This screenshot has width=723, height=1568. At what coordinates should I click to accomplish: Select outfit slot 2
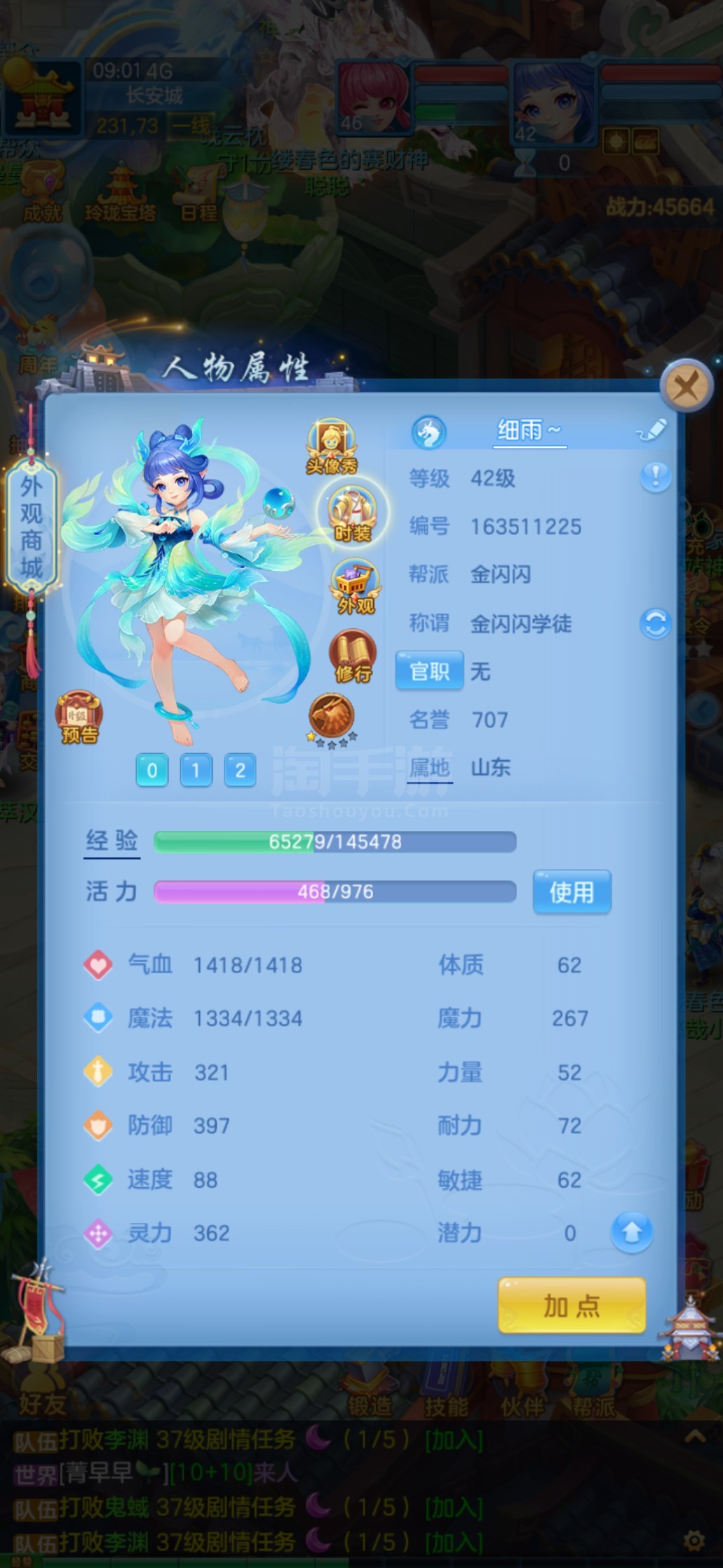click(x=240, y=771)
